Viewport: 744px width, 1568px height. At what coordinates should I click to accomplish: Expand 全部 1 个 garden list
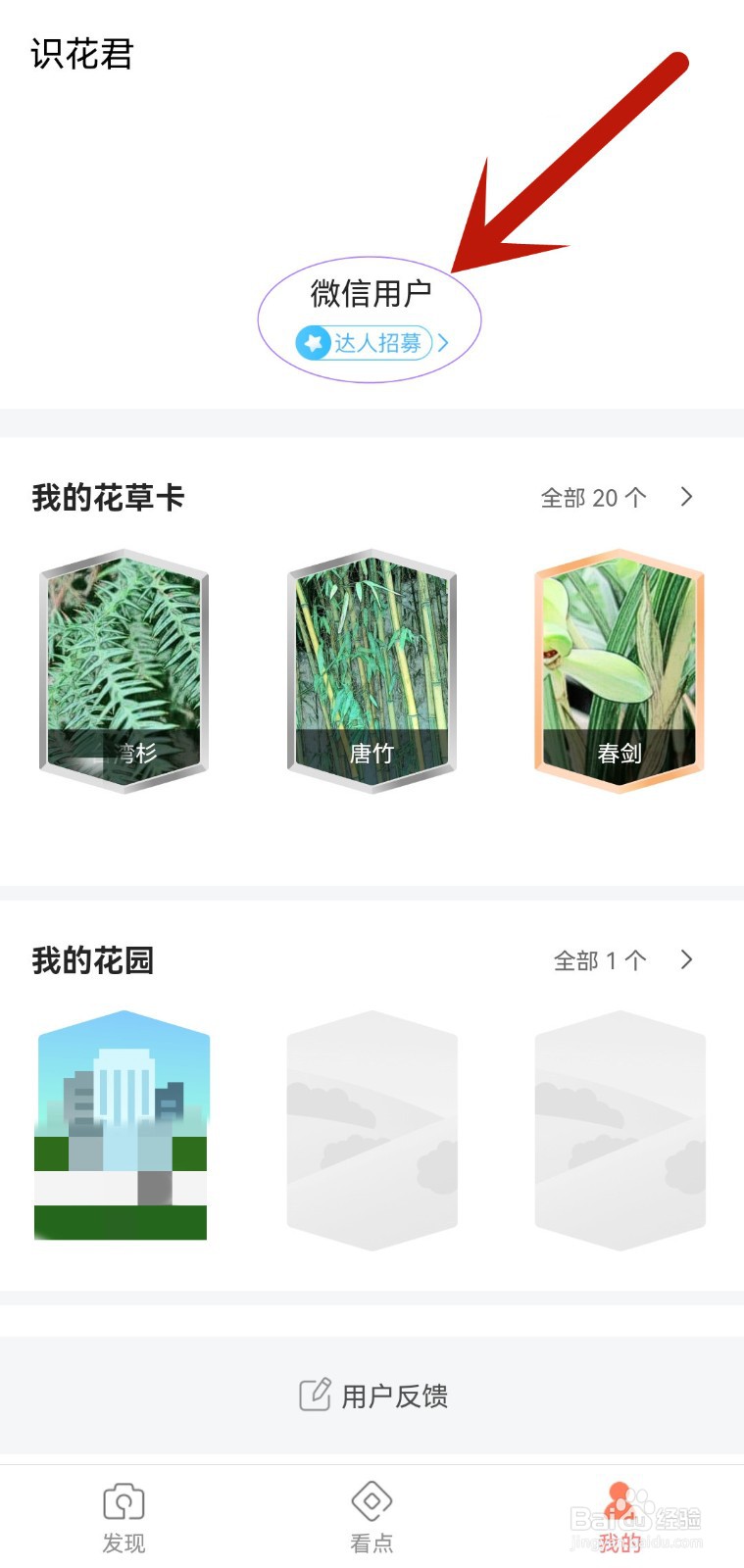(x=622, y=960)
